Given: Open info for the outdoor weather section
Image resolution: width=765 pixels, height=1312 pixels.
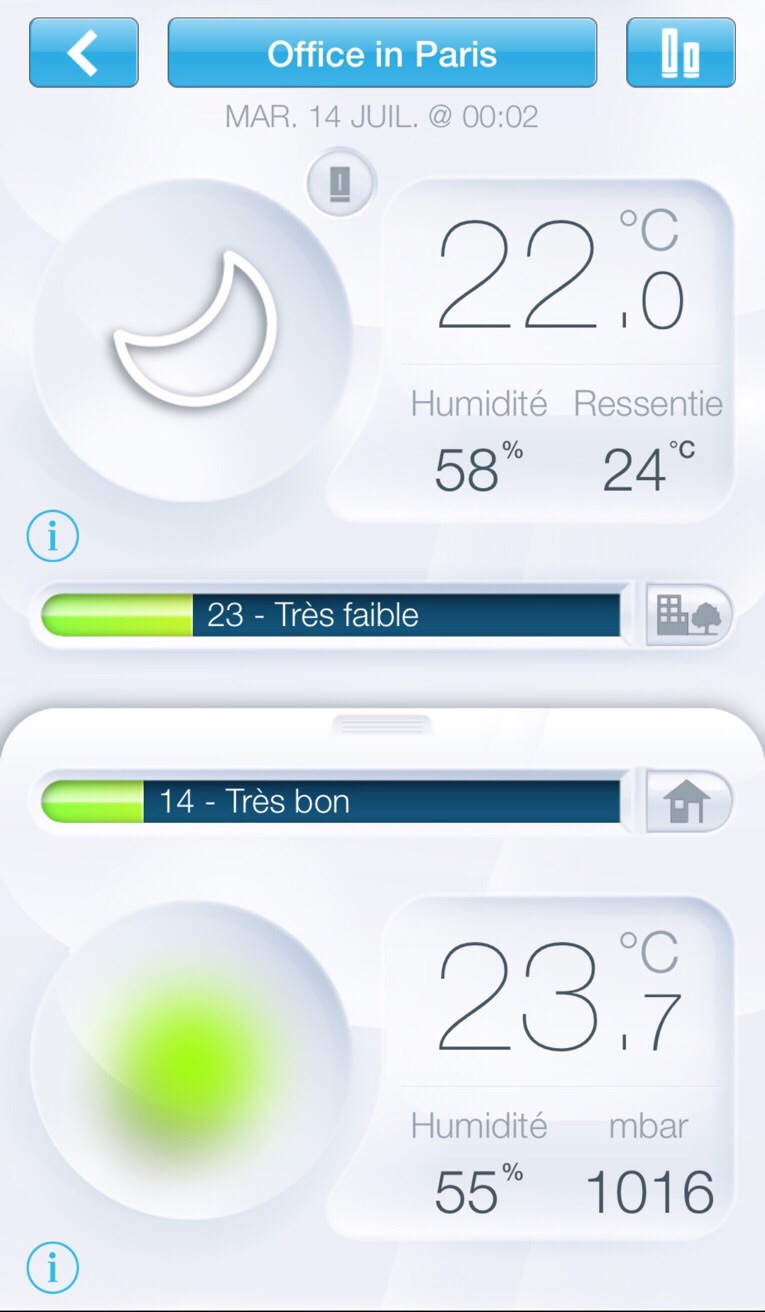Looking at the screenshot, I should (x=52, y=538).
